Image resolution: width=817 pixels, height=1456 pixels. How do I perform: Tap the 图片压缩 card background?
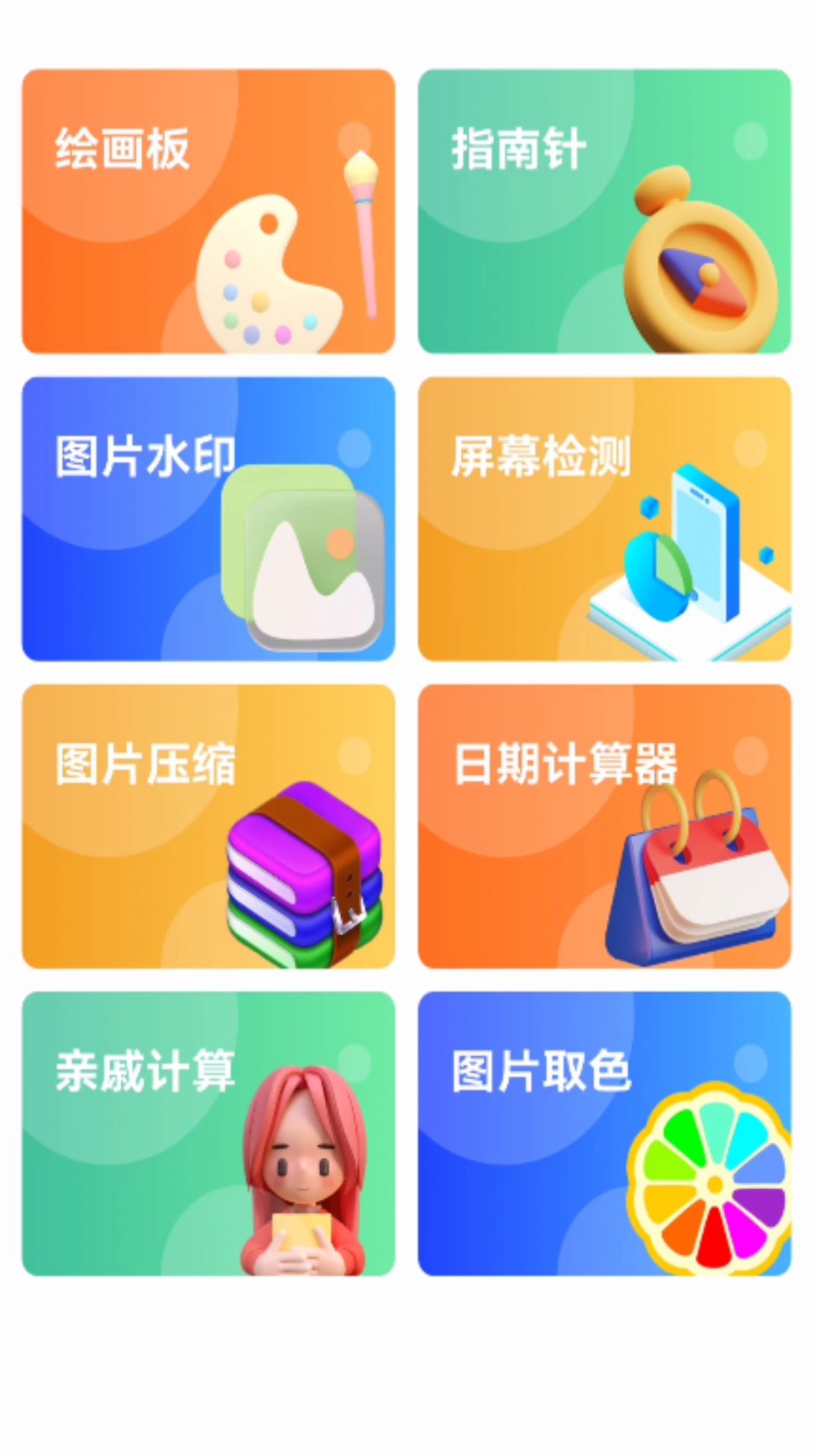coord(114,874)
